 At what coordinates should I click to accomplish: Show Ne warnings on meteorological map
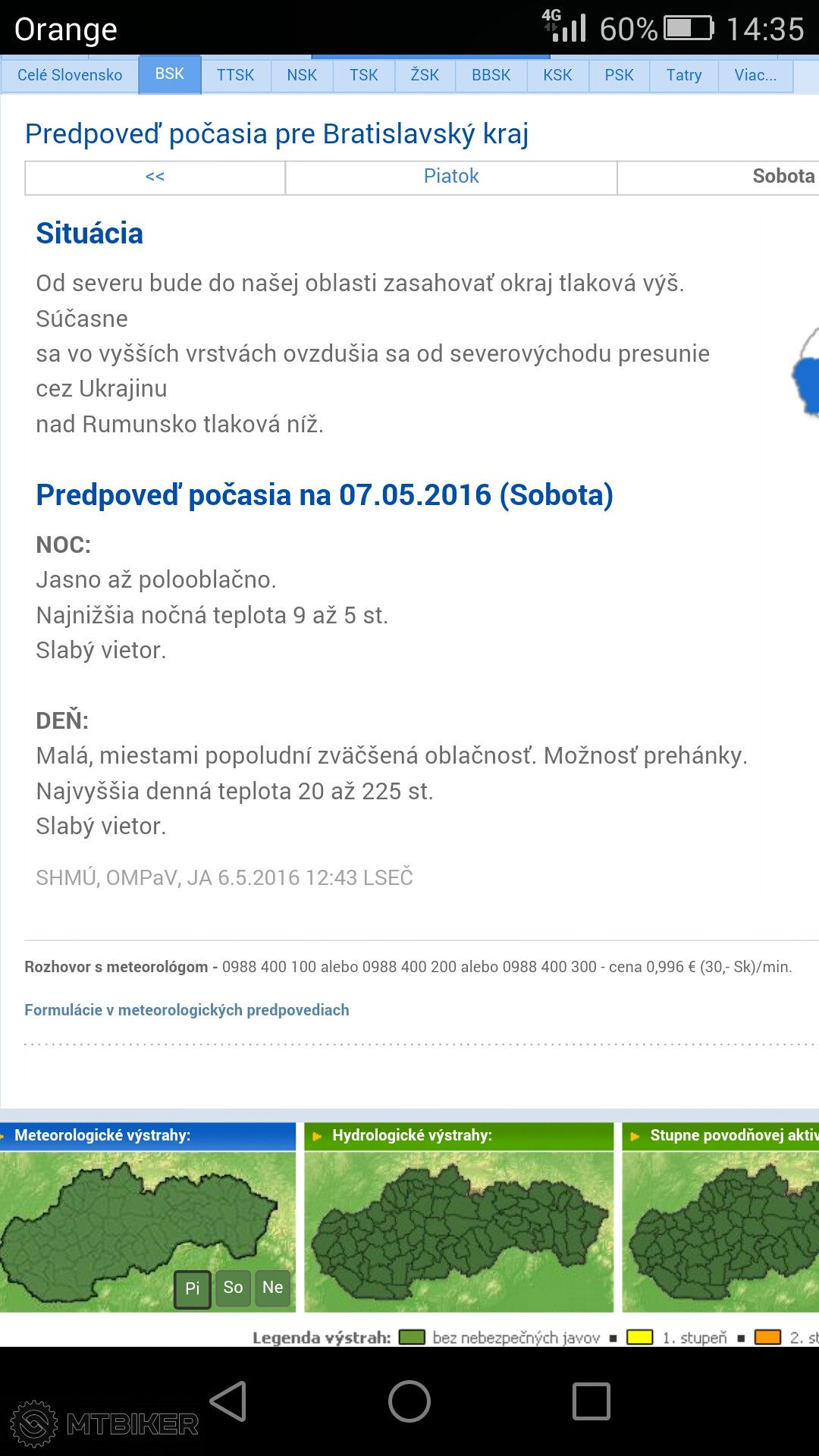pos(272,1288)
